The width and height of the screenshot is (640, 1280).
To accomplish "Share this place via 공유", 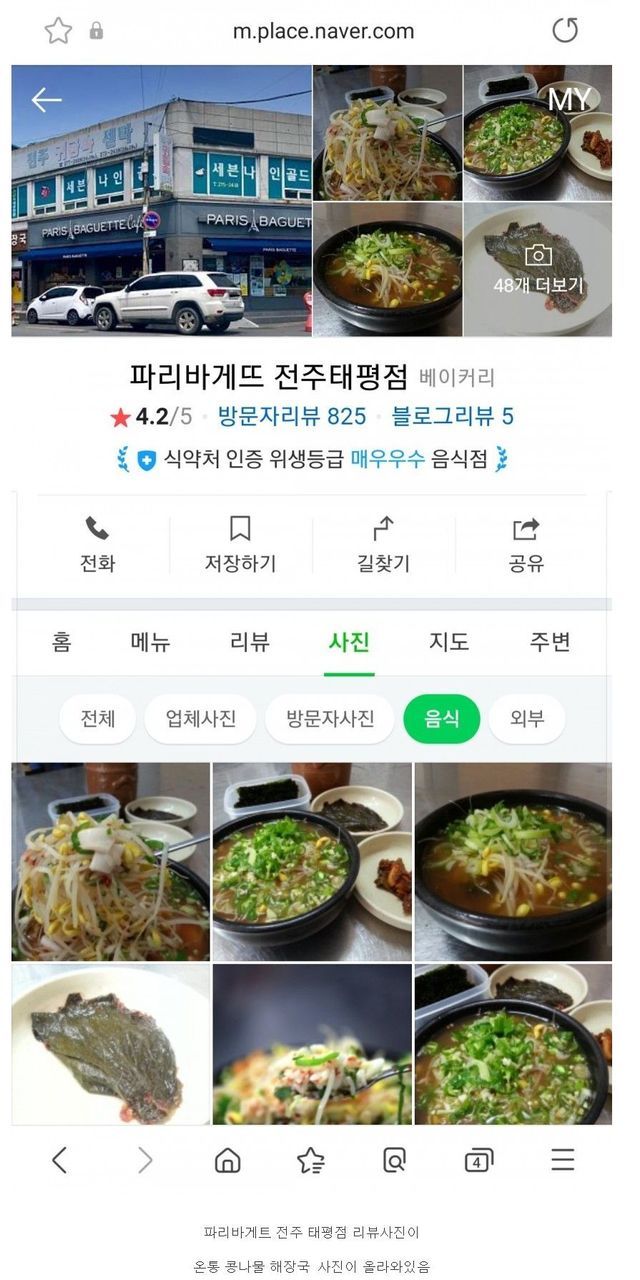I will click(526, 545).
